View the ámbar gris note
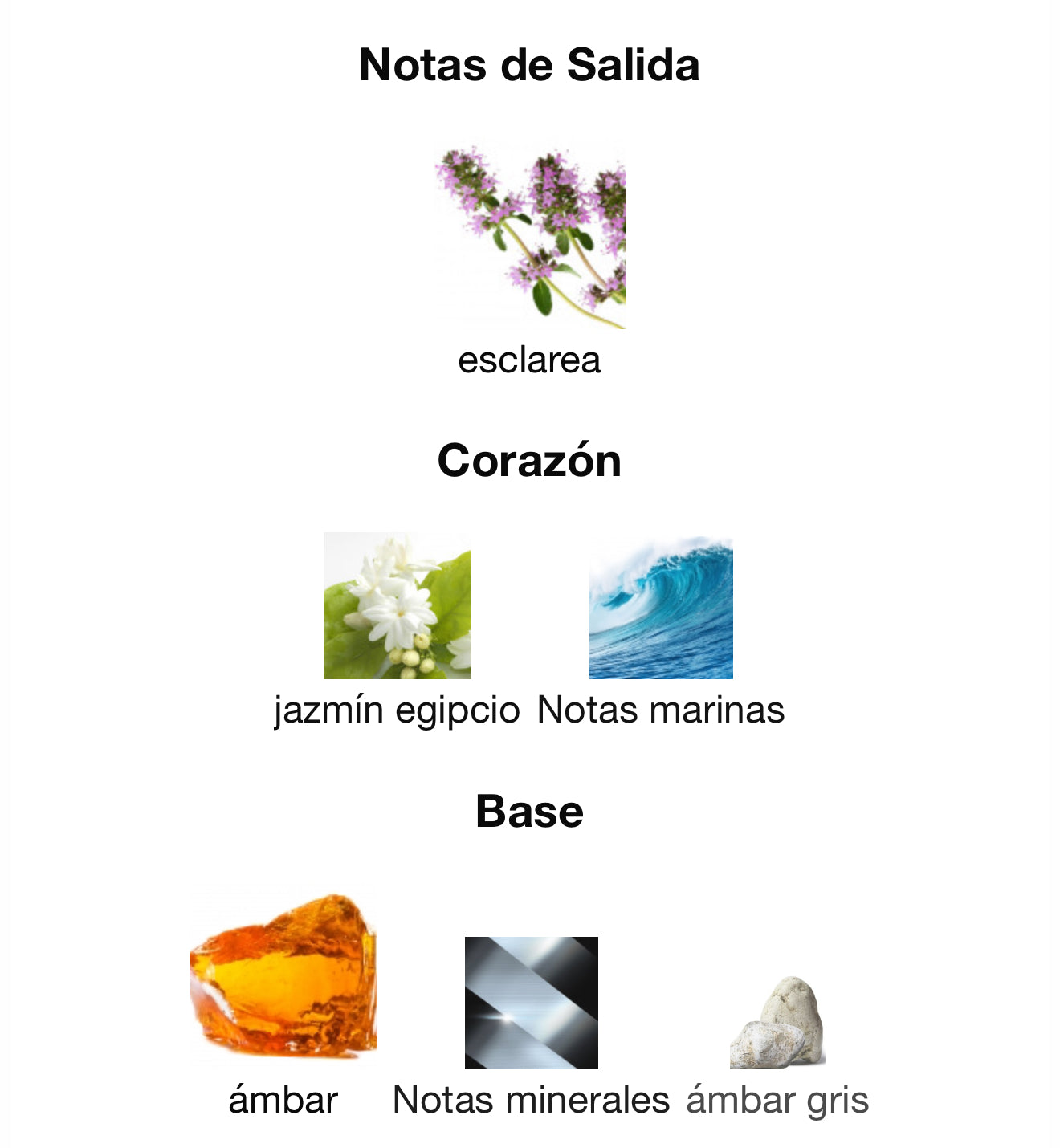The height and width of the screenshot is (1148, 1060). coord(777,1023)
